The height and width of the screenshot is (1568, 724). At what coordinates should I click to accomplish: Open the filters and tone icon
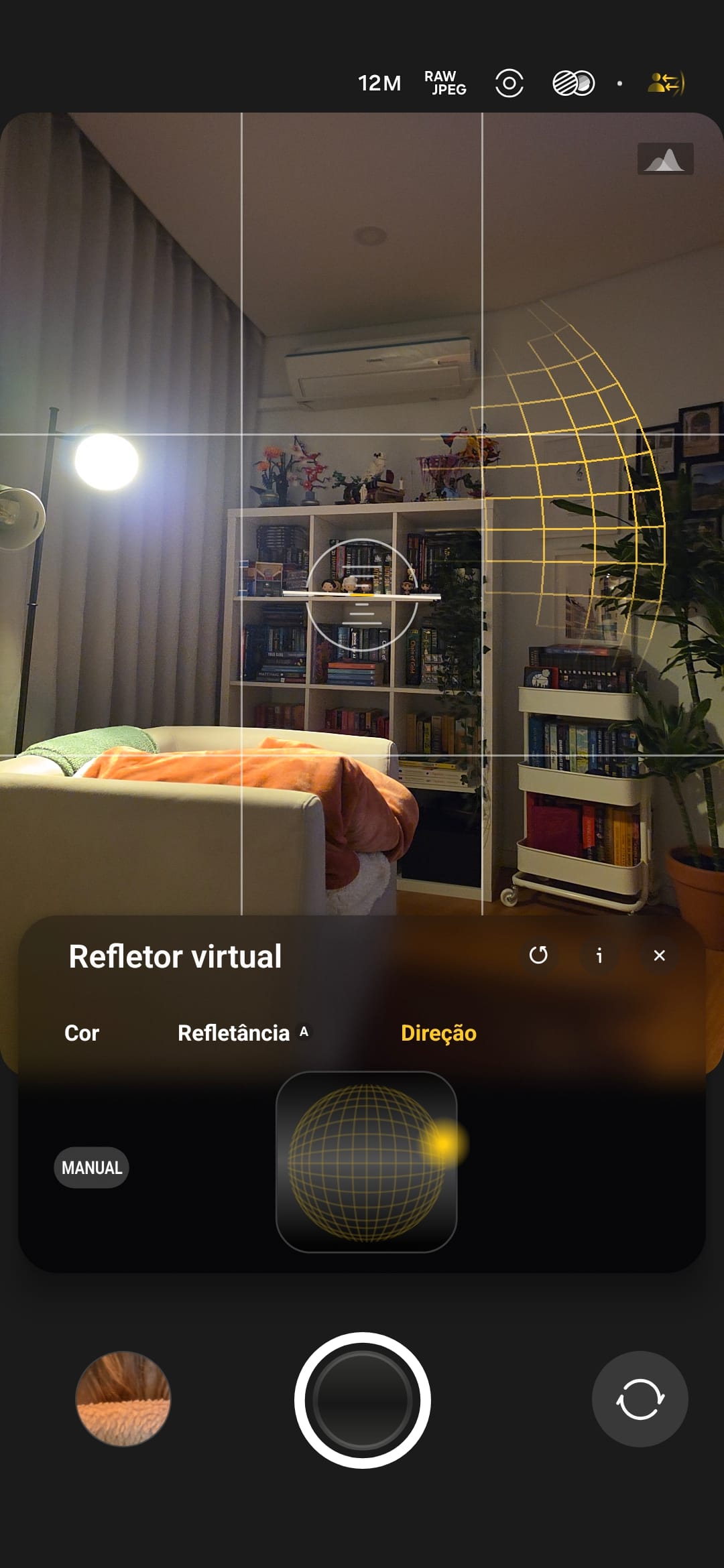(573, 83)
